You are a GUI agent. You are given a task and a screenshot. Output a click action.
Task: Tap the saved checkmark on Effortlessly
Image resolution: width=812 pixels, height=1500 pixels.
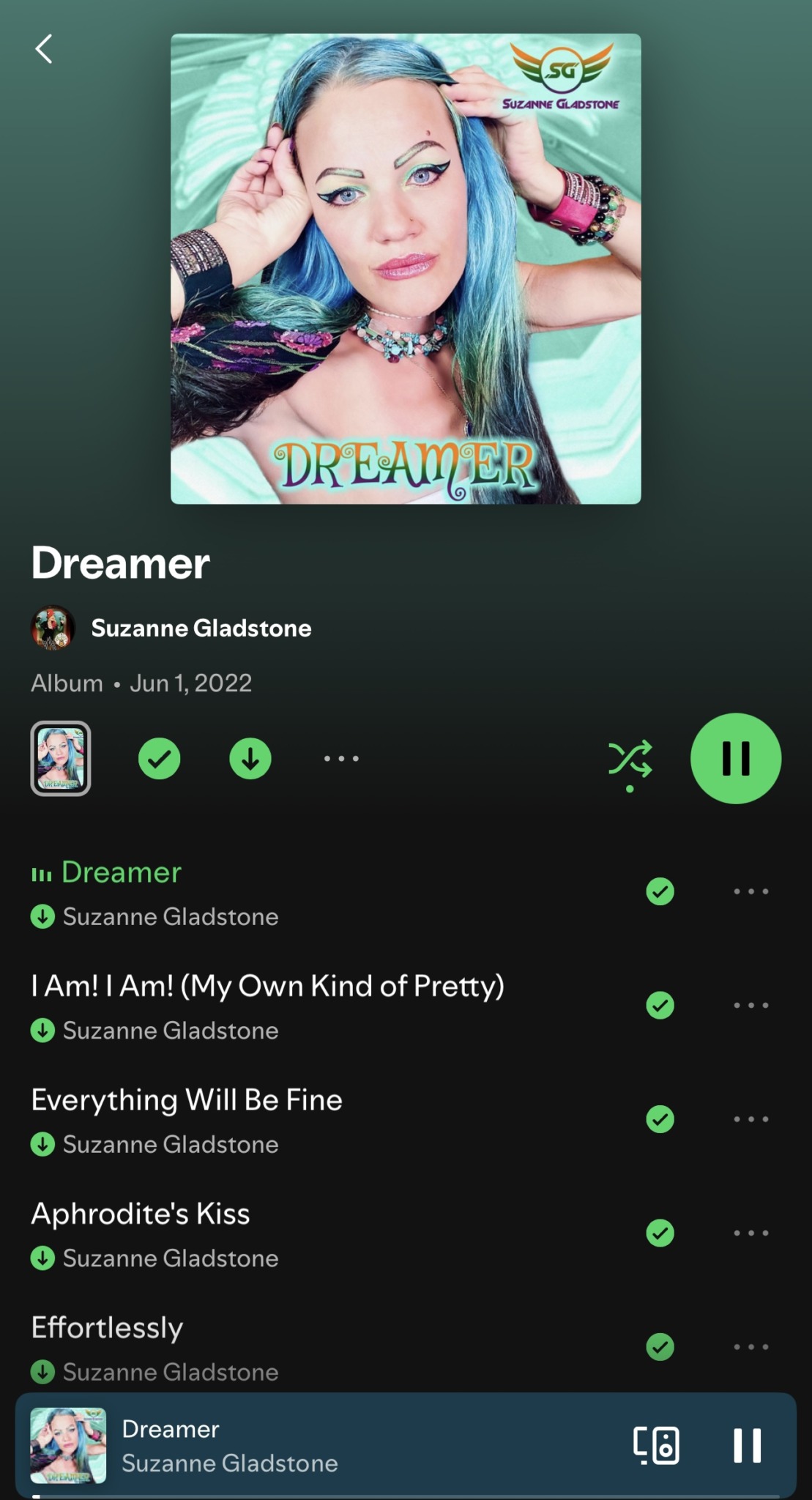[660, 1346]
